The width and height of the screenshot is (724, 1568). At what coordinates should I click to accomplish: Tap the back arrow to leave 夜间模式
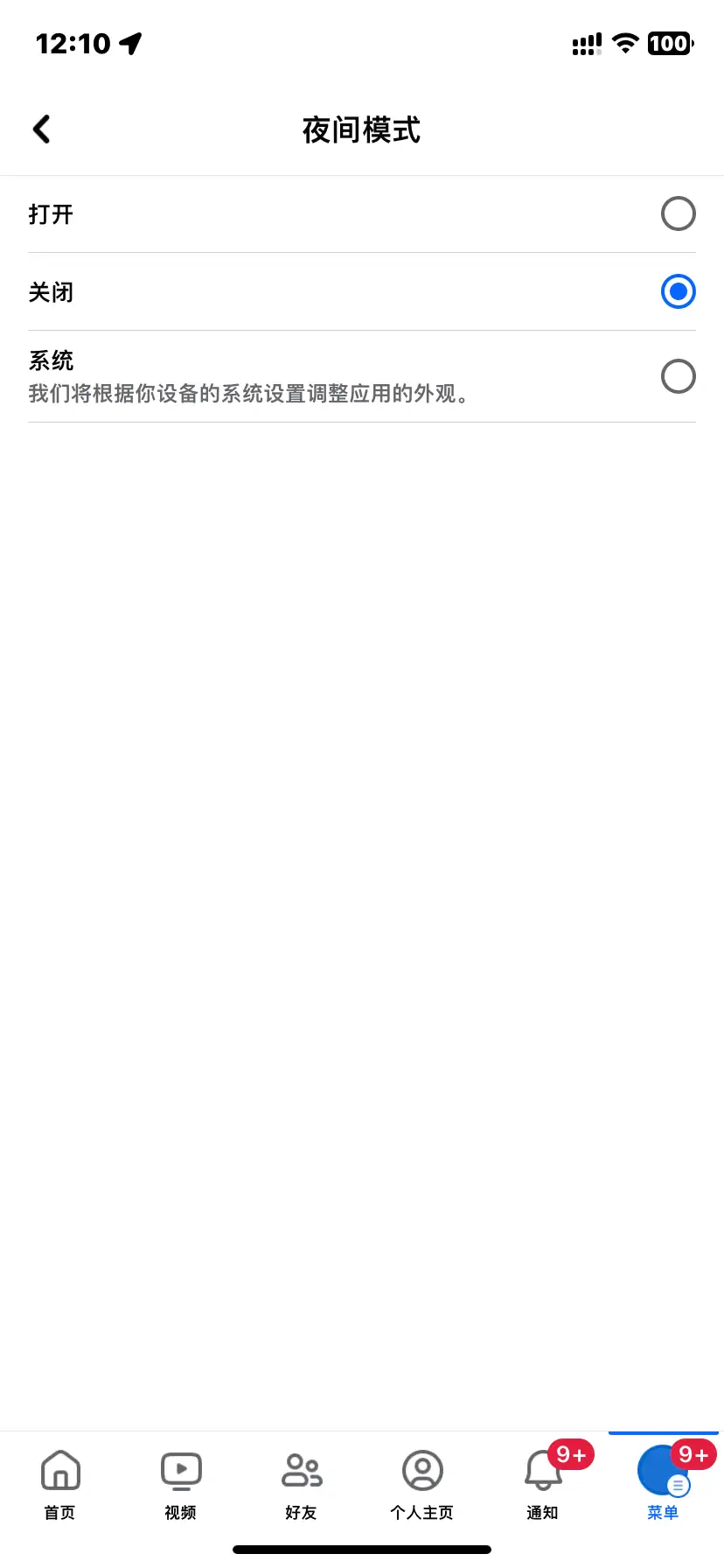(x=41, y=129)
